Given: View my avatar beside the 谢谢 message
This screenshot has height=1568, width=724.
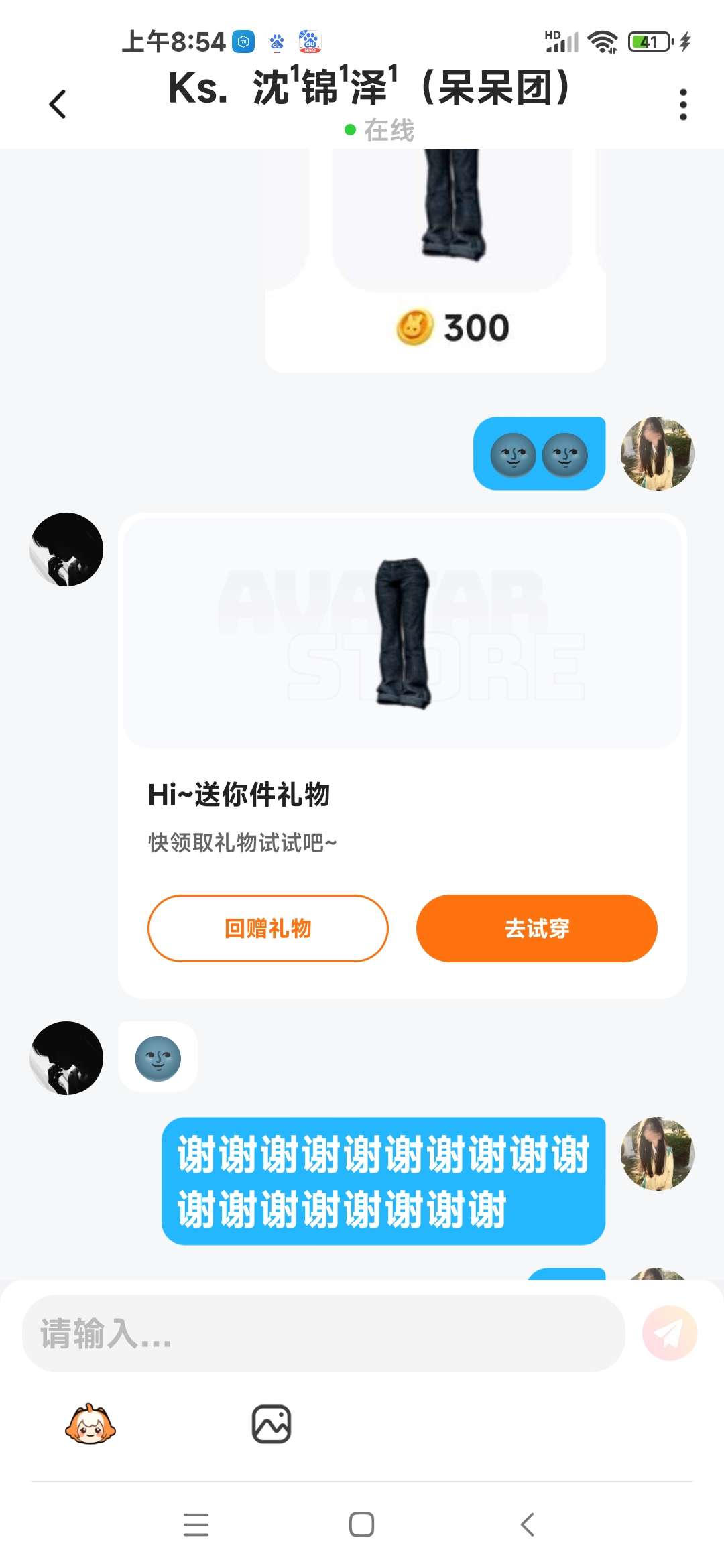Looking at the screenshot, I should pyautogui.click(x=657, y=1153).
